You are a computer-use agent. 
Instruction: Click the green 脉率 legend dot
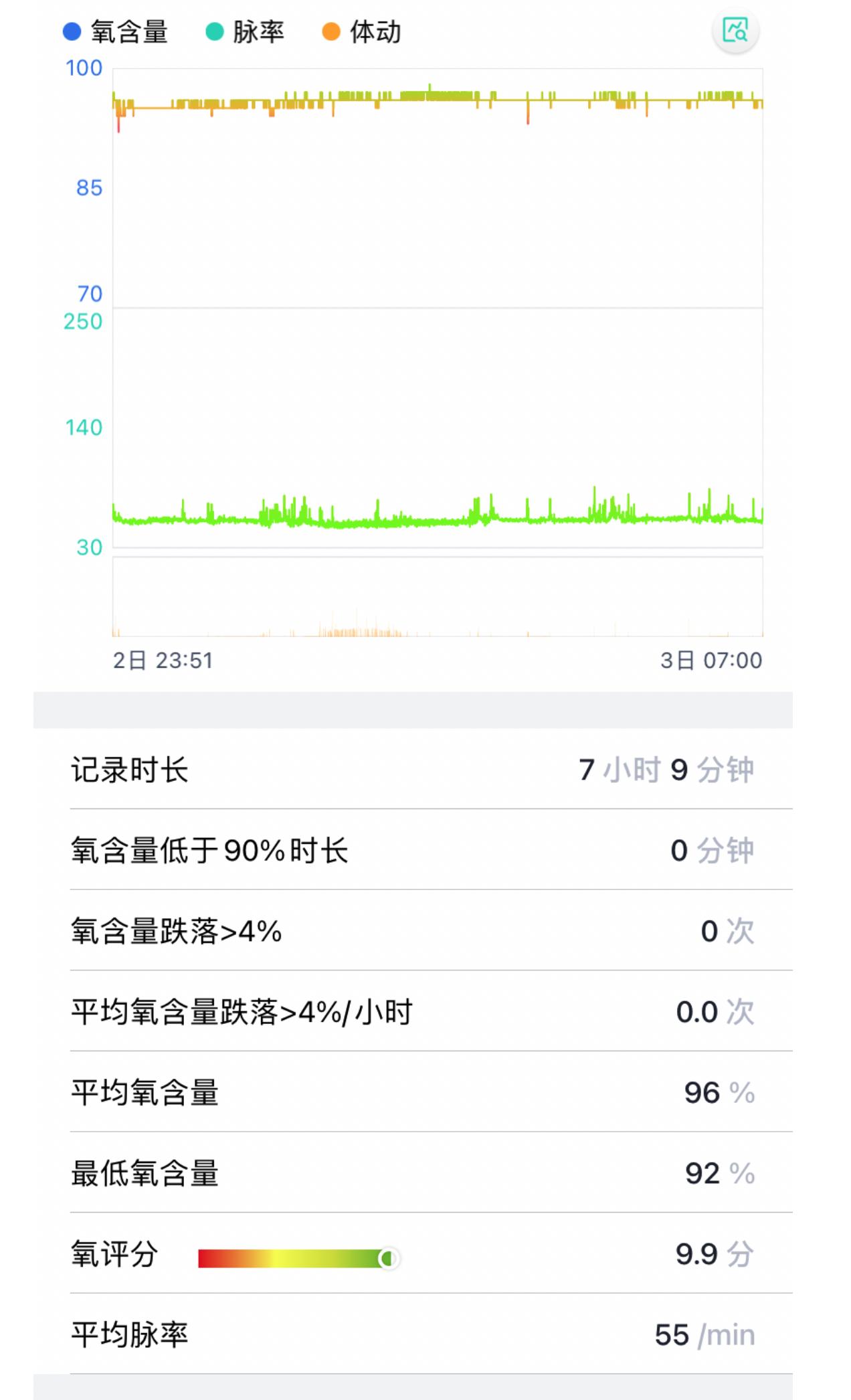pos(213,30)
